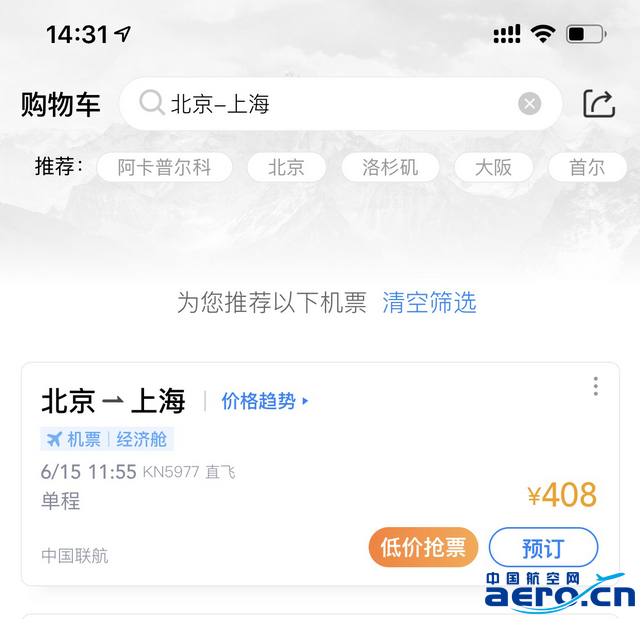Tap 清空筛选 to clear filters
The image size is (640, 619).
coord(429,303)
